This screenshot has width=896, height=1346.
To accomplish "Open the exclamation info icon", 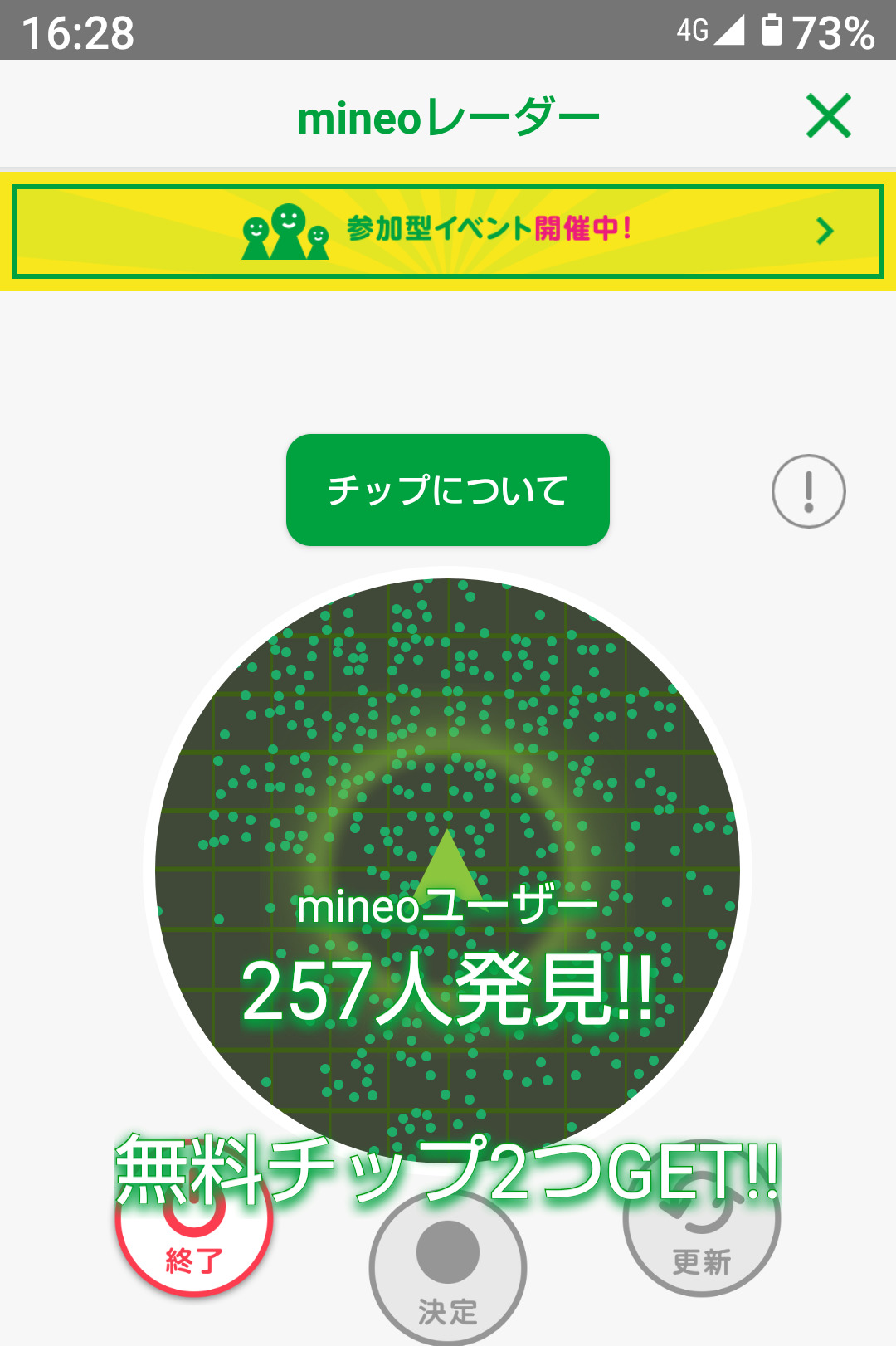I will coord(808,491).
